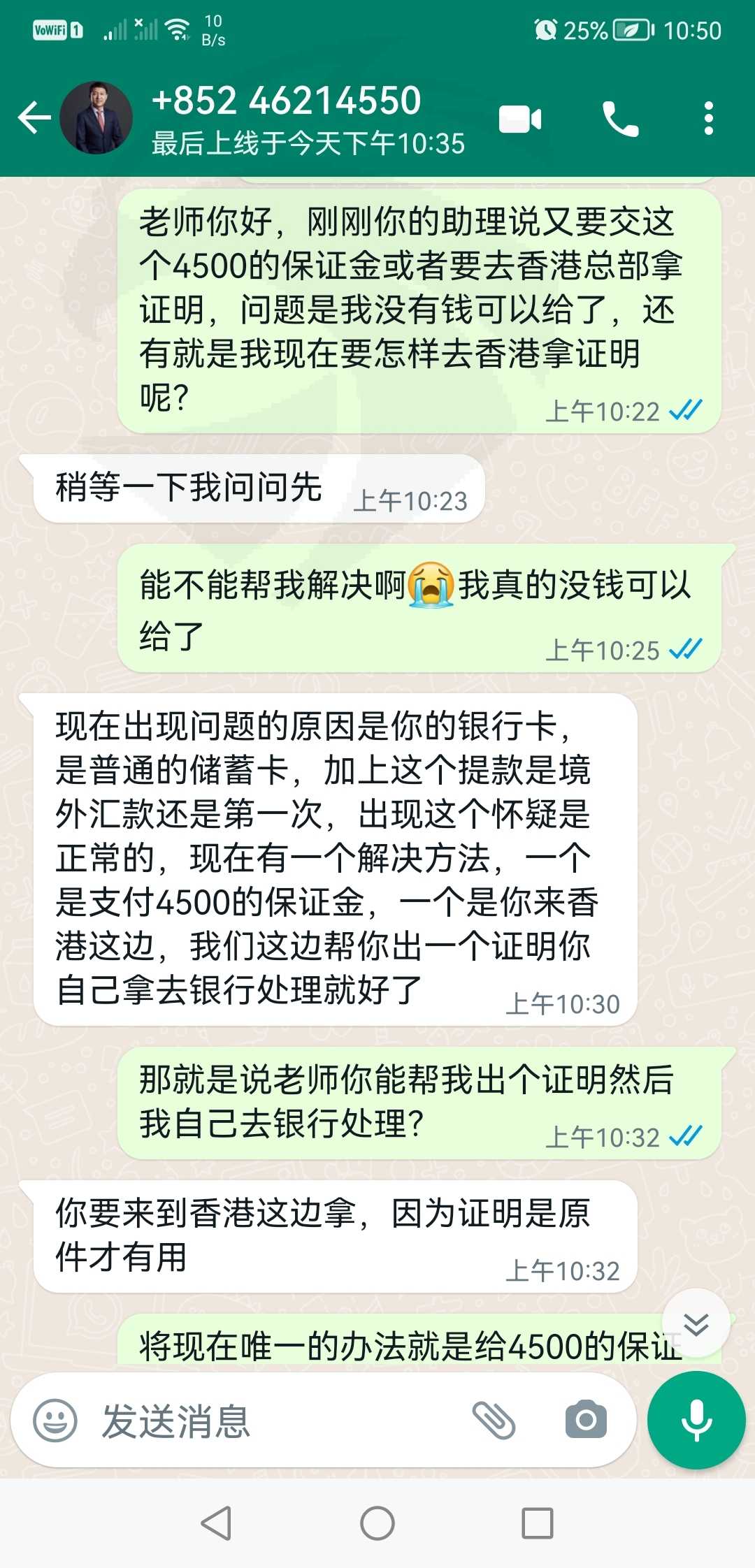This screenshot has width=755, height=1568.
Task: Tap the 发送消息 message field
Action: 280,1421
